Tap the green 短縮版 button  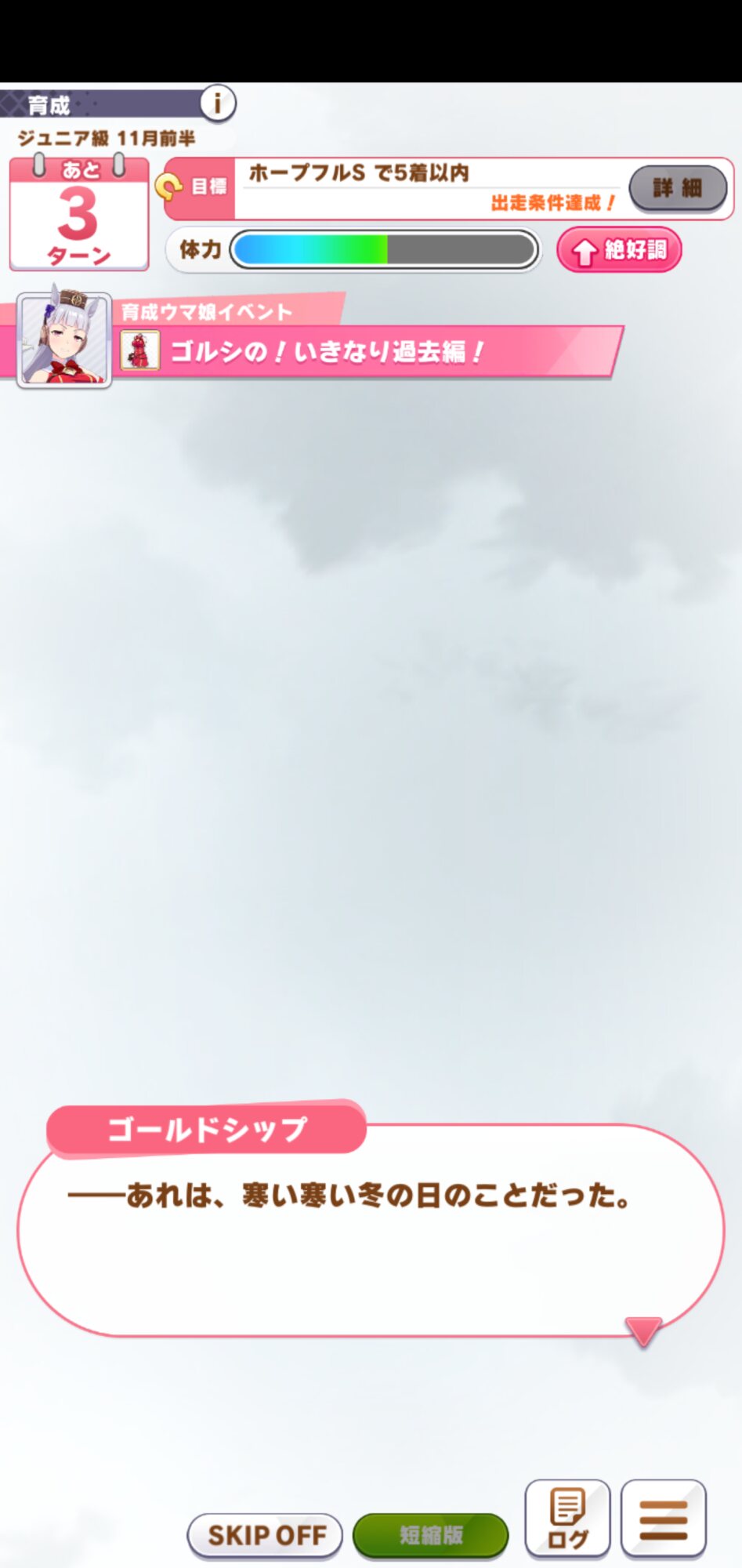pos(430,1534)
